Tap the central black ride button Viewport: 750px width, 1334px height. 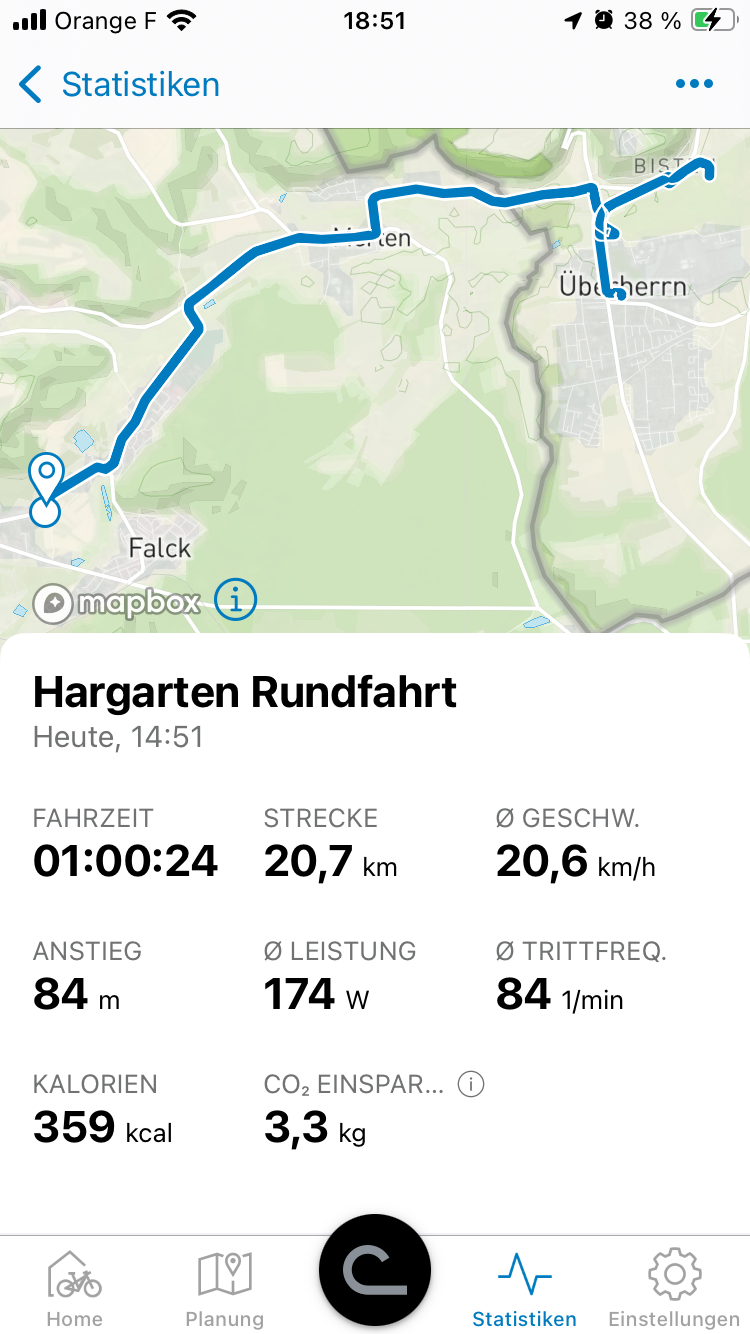(375, 1270)
